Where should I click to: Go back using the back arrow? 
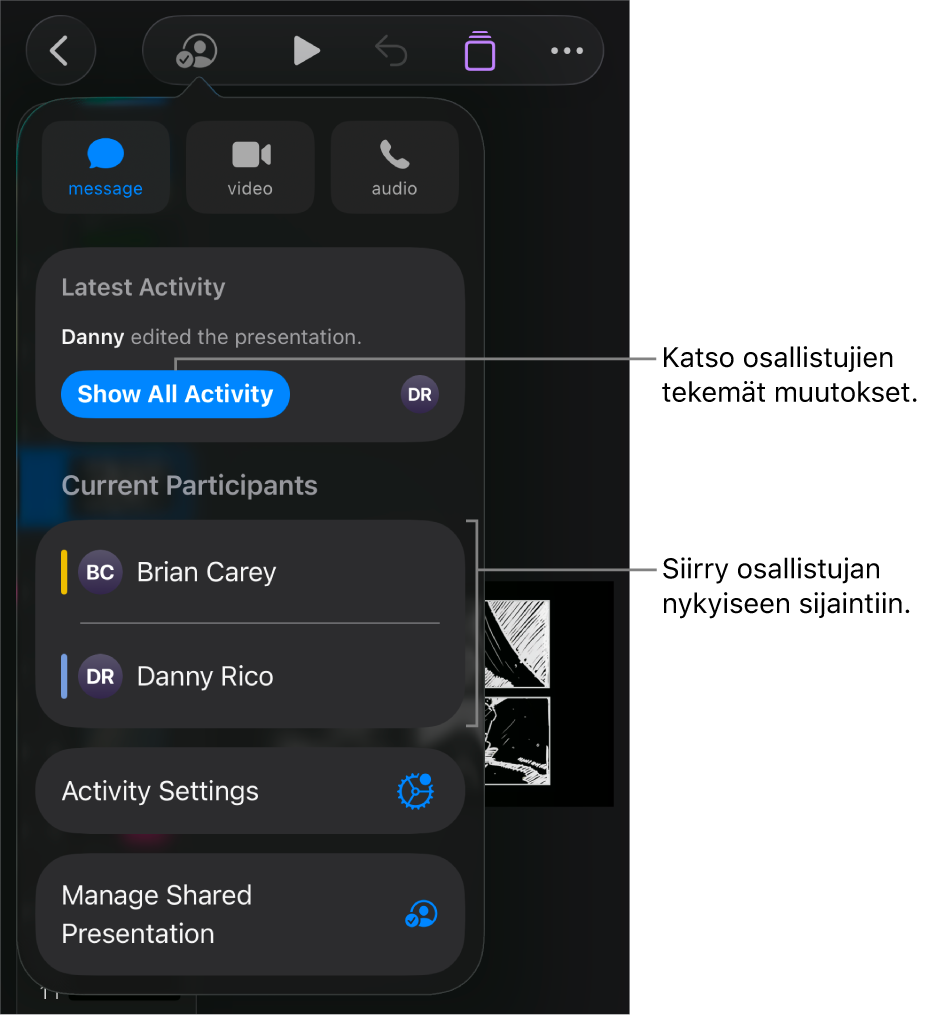[60, 50]
